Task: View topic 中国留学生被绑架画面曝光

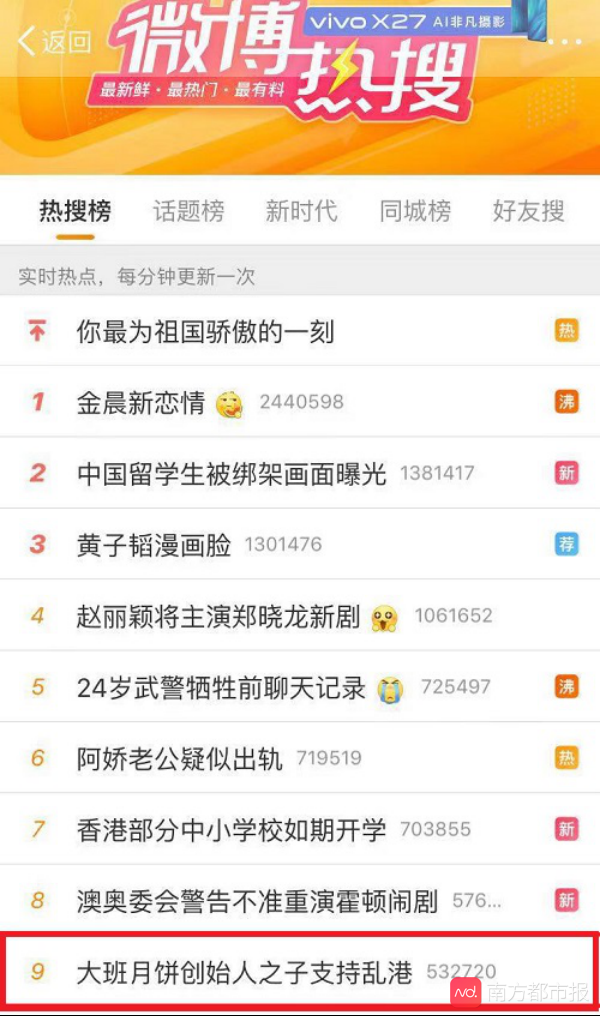Action: point(231,473)
